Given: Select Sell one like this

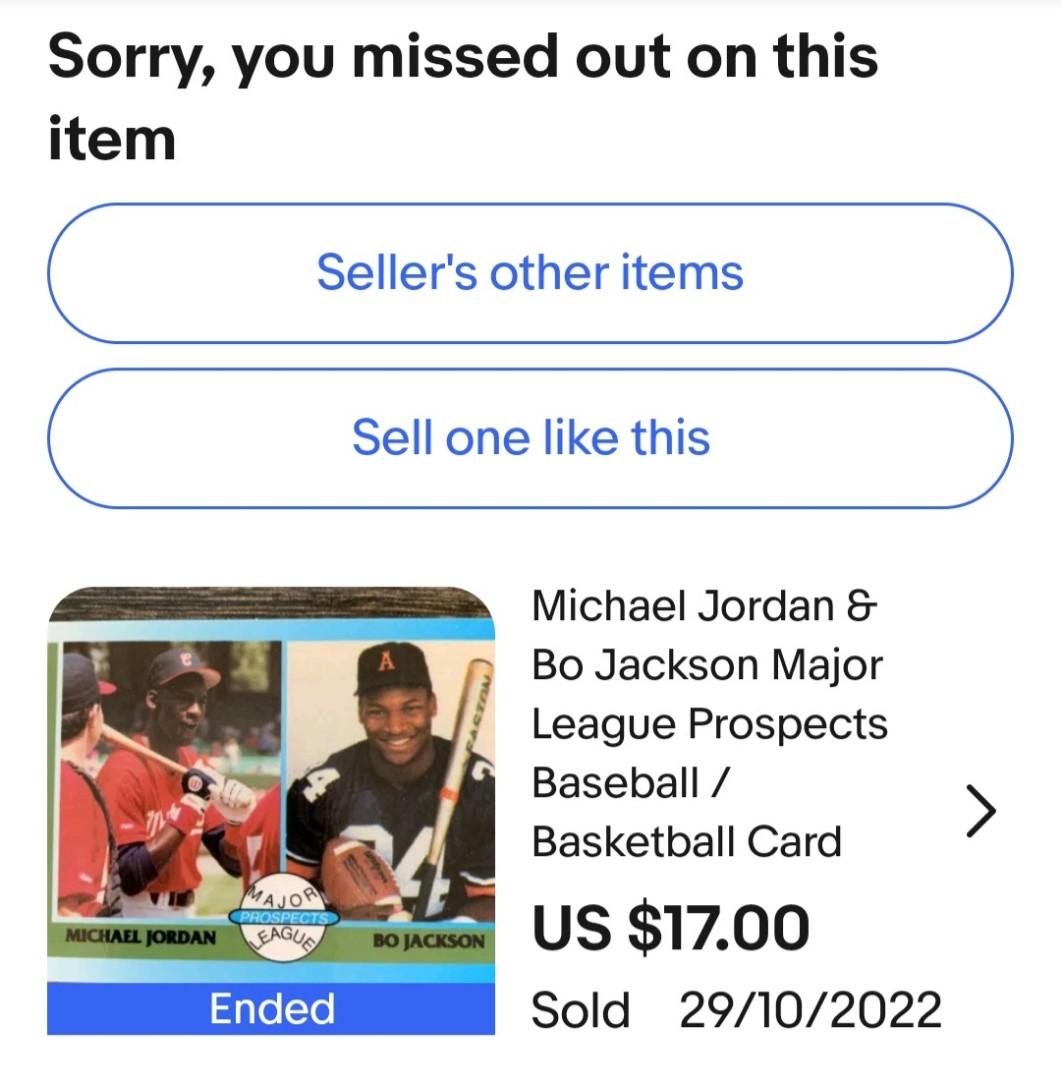Looking at the screenshot, I should point(530,435).
